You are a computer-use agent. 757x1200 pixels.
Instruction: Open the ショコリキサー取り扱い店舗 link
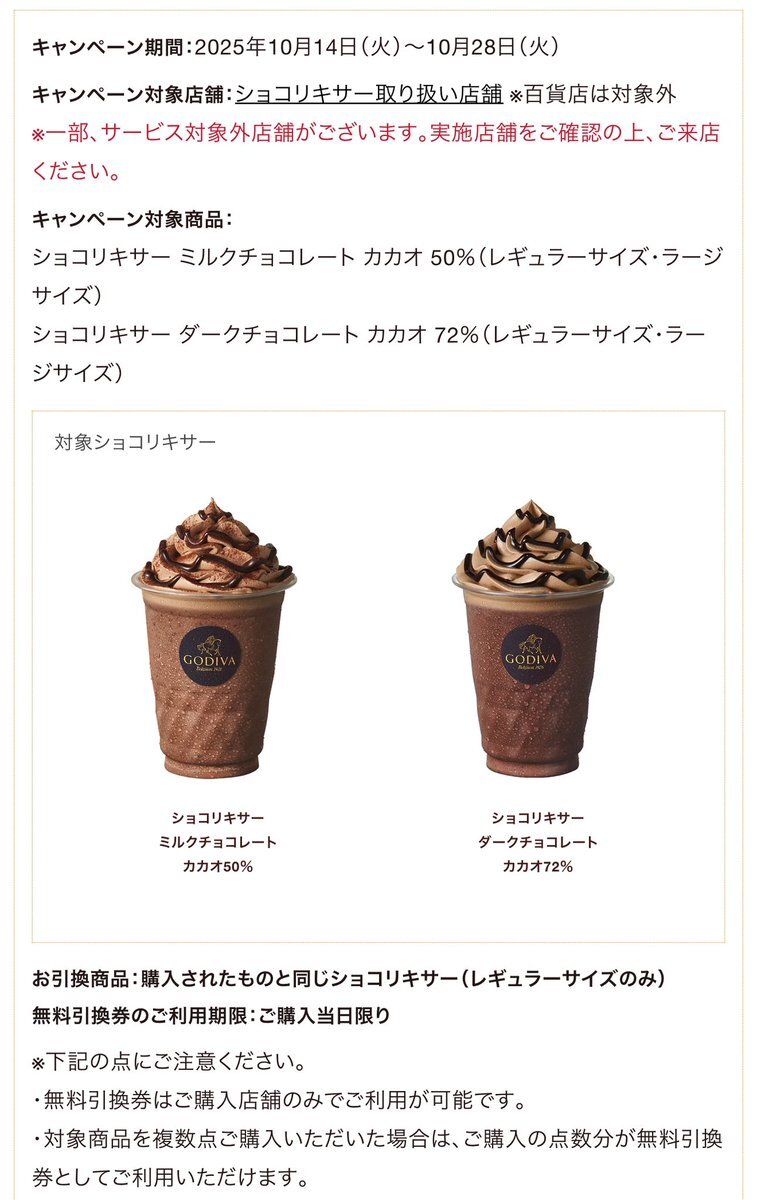[368, 94]
